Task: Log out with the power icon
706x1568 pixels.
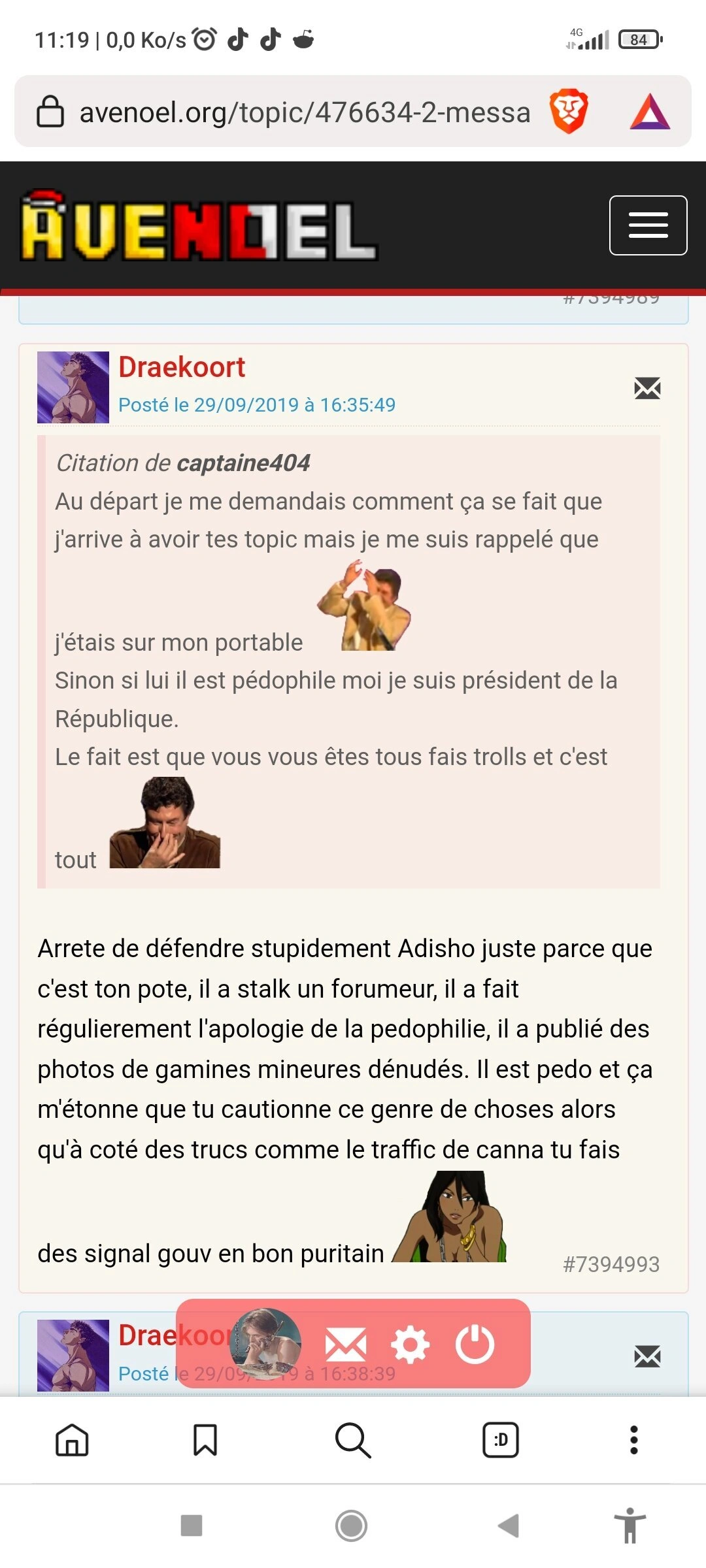Action: pyautogui.click(x=475, y=1345)
